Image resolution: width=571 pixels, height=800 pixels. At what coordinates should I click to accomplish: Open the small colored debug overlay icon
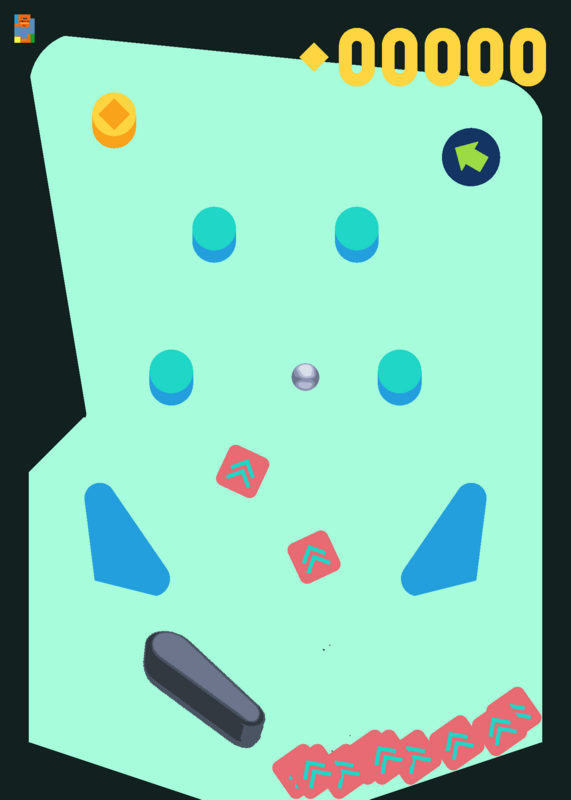click(x=24, y=29)
